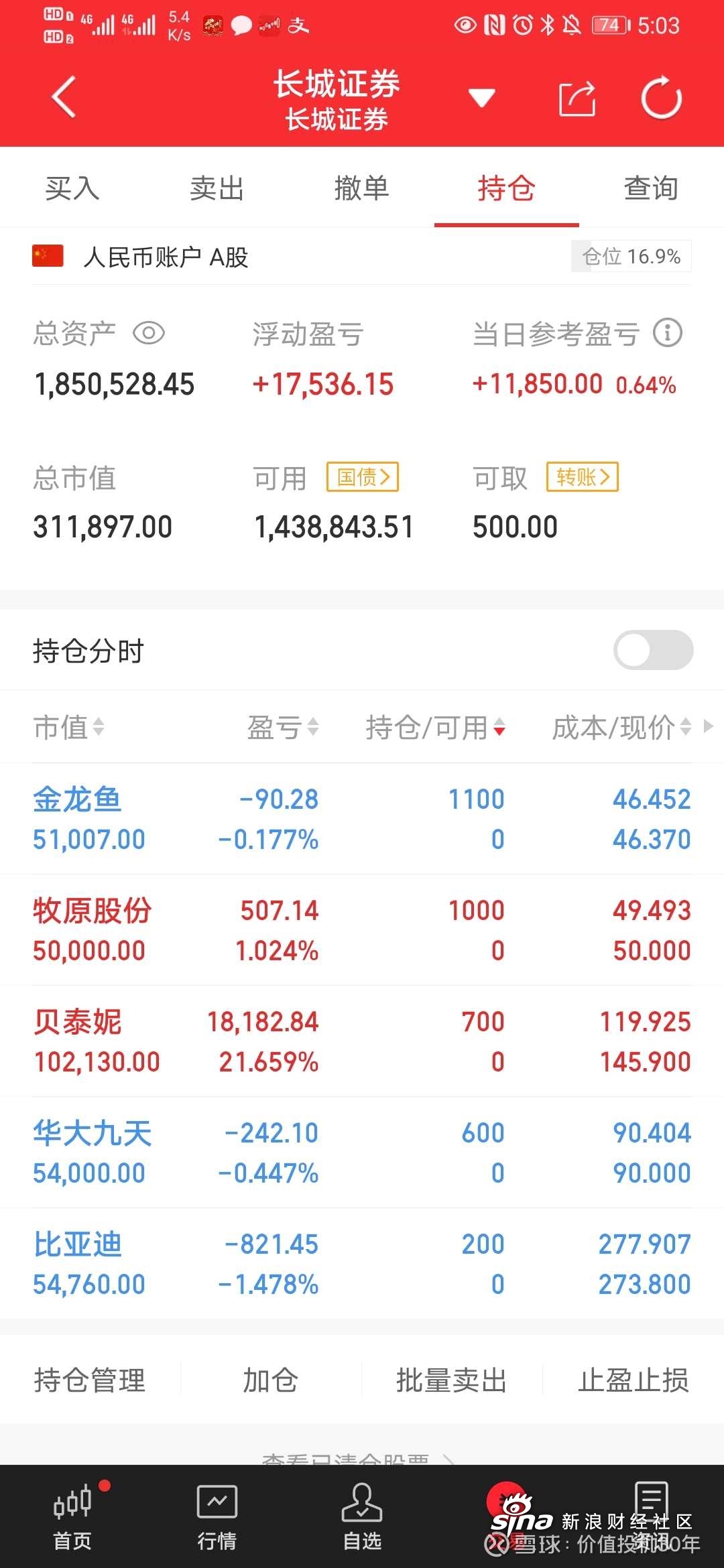Refresh the account data

click(x=661, y=99)
